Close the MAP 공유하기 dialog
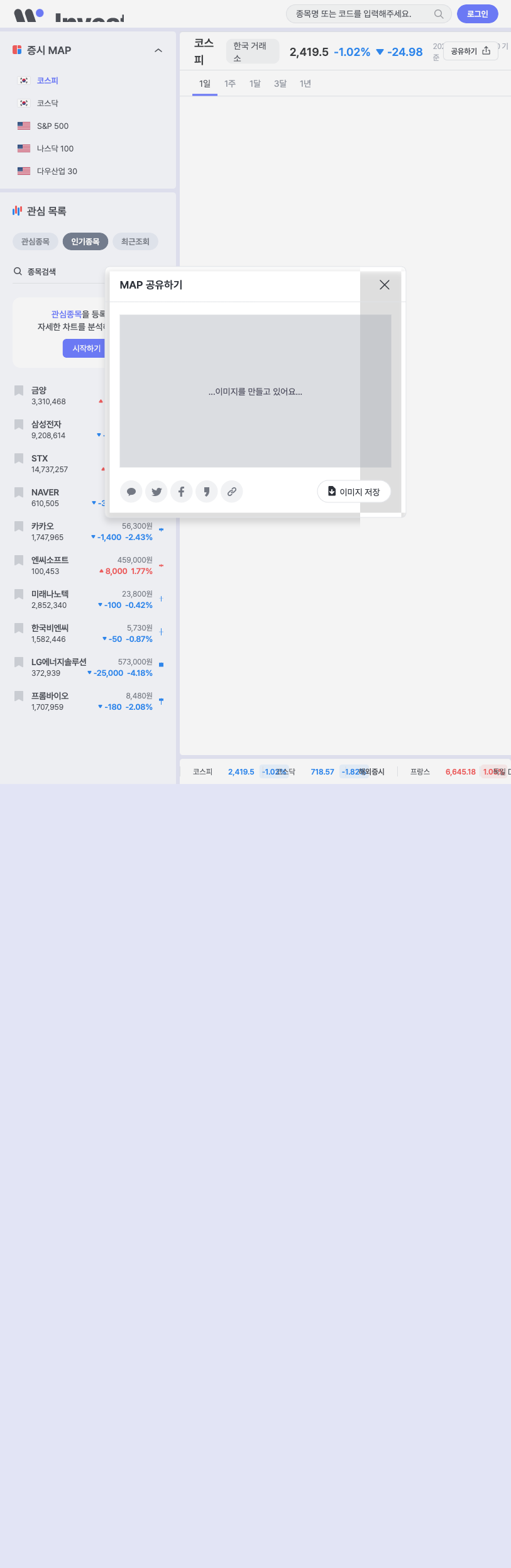This screenshot has height=1568, width=511. coord(385,285)
